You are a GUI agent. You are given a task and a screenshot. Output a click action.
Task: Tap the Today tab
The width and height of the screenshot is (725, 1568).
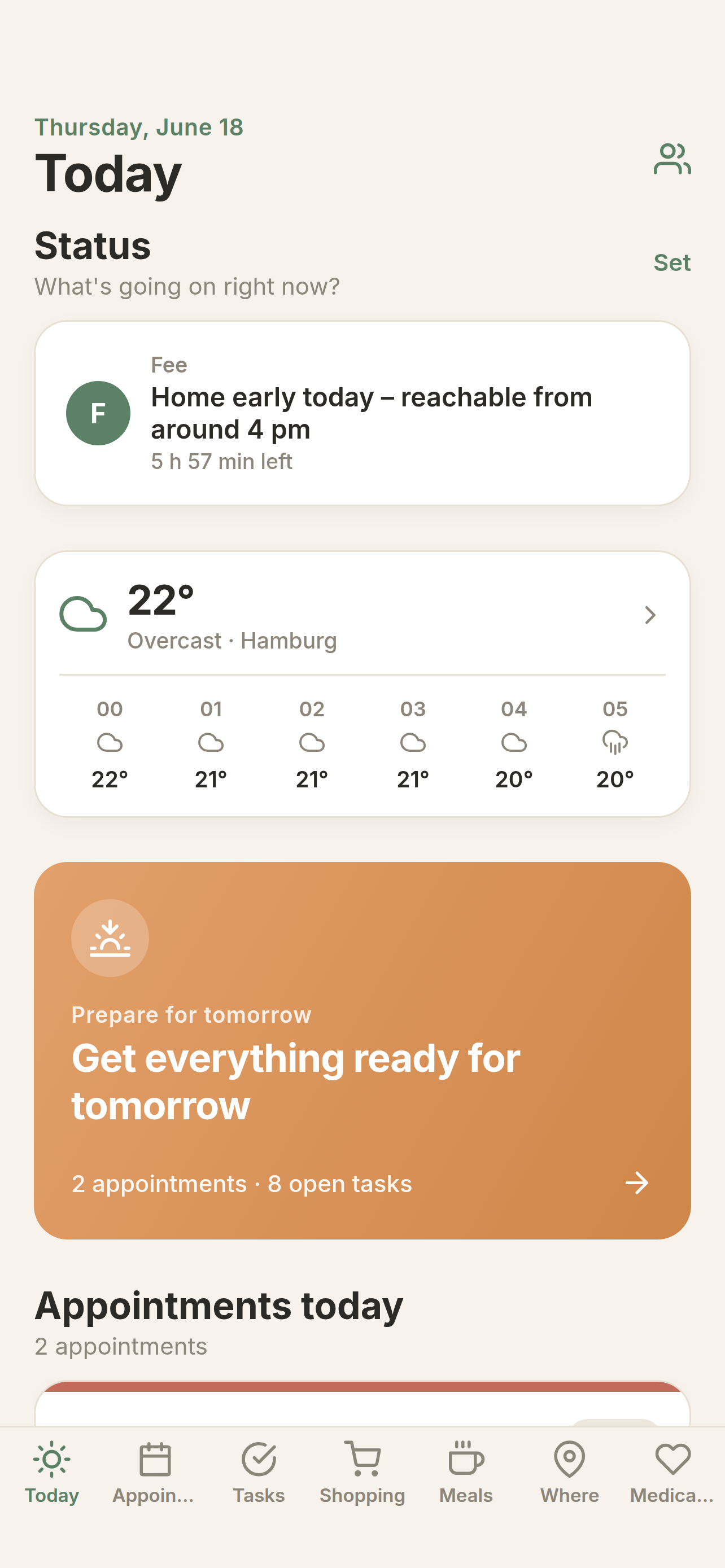click(52, 1472)
